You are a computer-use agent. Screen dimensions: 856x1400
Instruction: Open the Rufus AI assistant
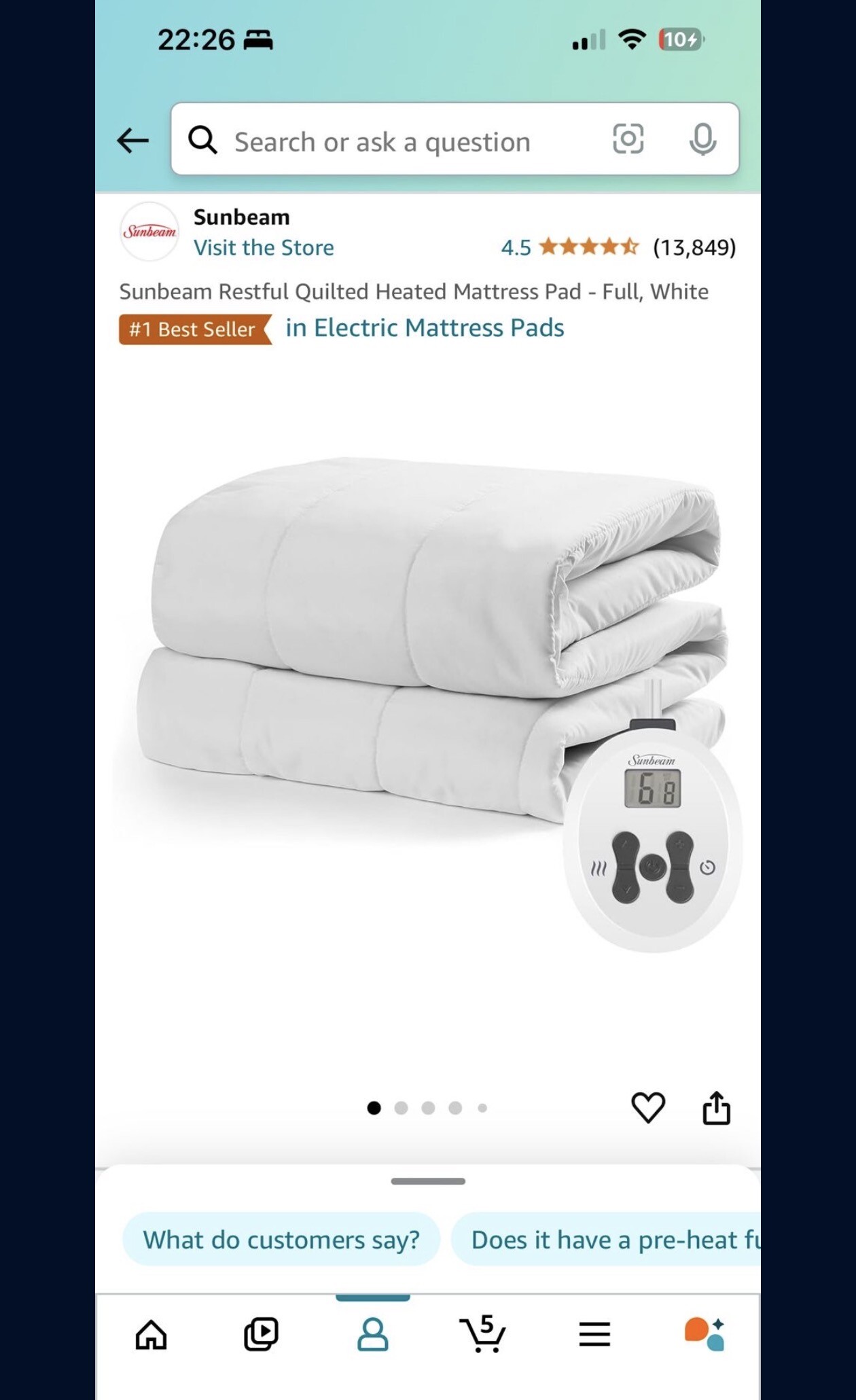click(x=705, y=1335)
